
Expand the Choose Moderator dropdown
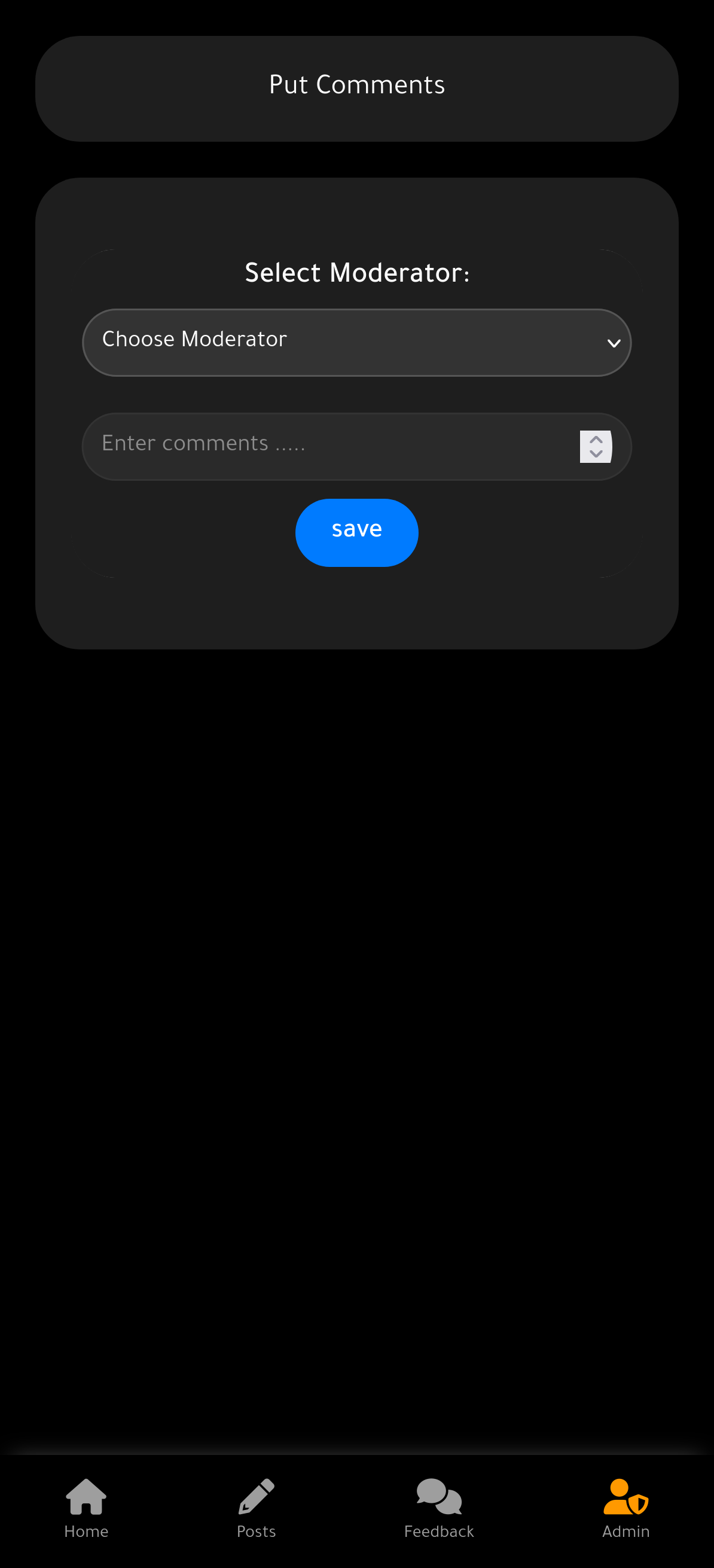tap(356, 343)
